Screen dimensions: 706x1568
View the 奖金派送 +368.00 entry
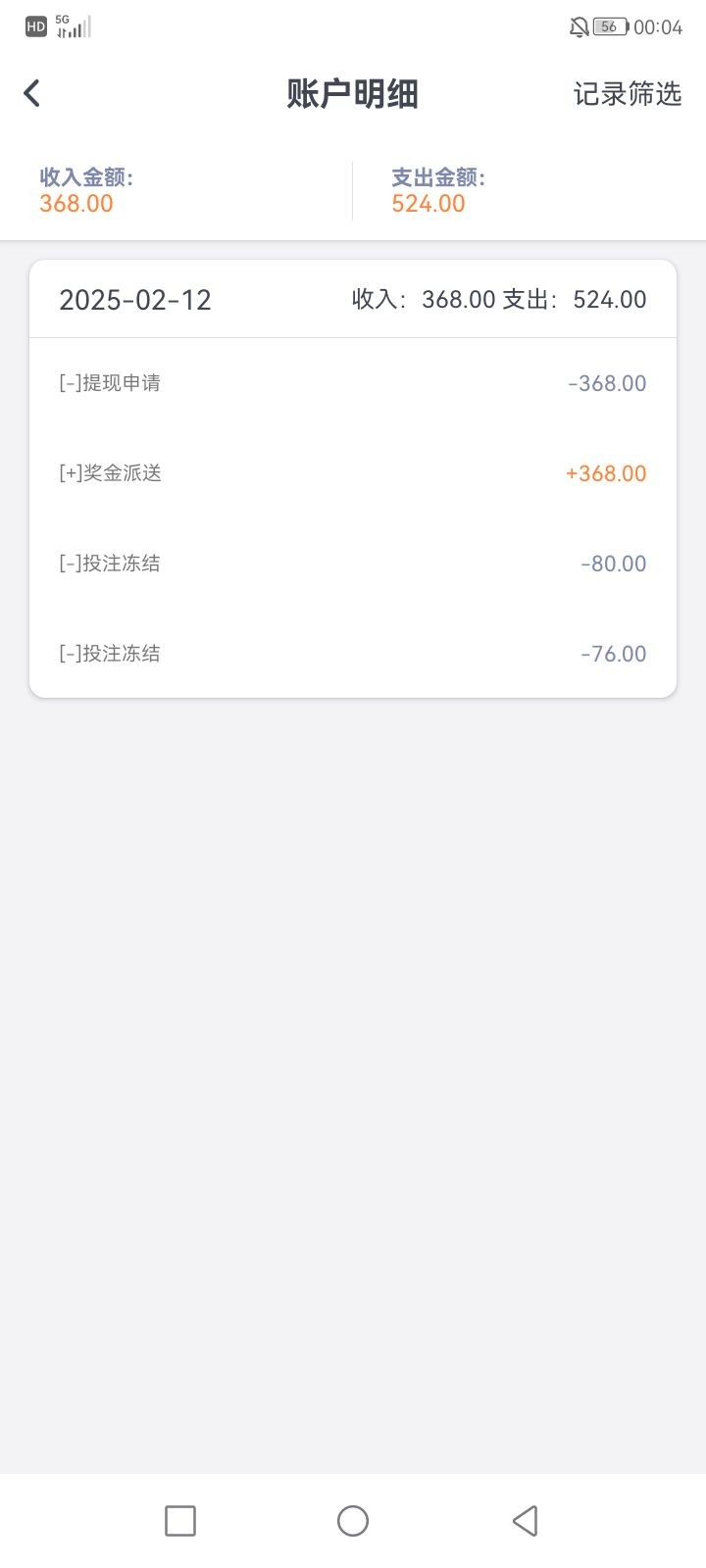pos(353,473)
